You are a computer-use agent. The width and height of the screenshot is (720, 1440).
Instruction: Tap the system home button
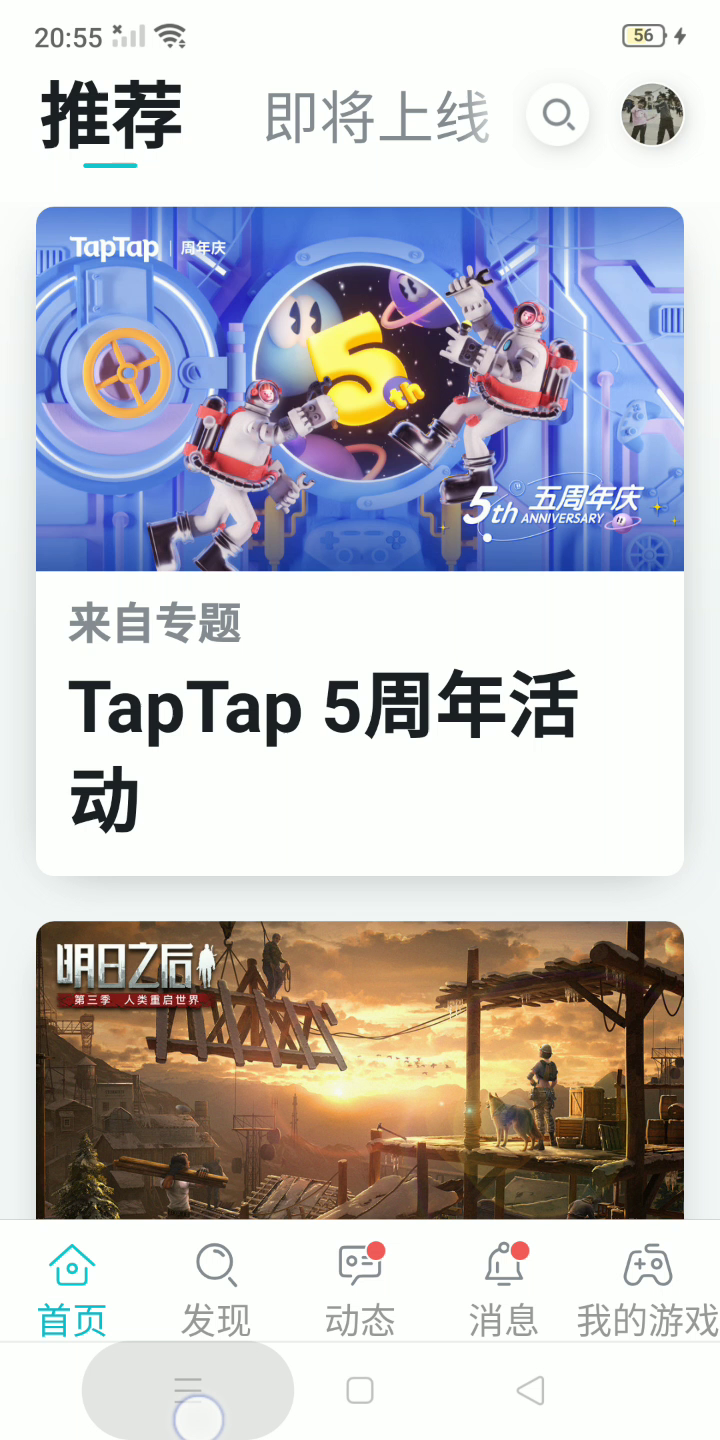coord(360,1390)
